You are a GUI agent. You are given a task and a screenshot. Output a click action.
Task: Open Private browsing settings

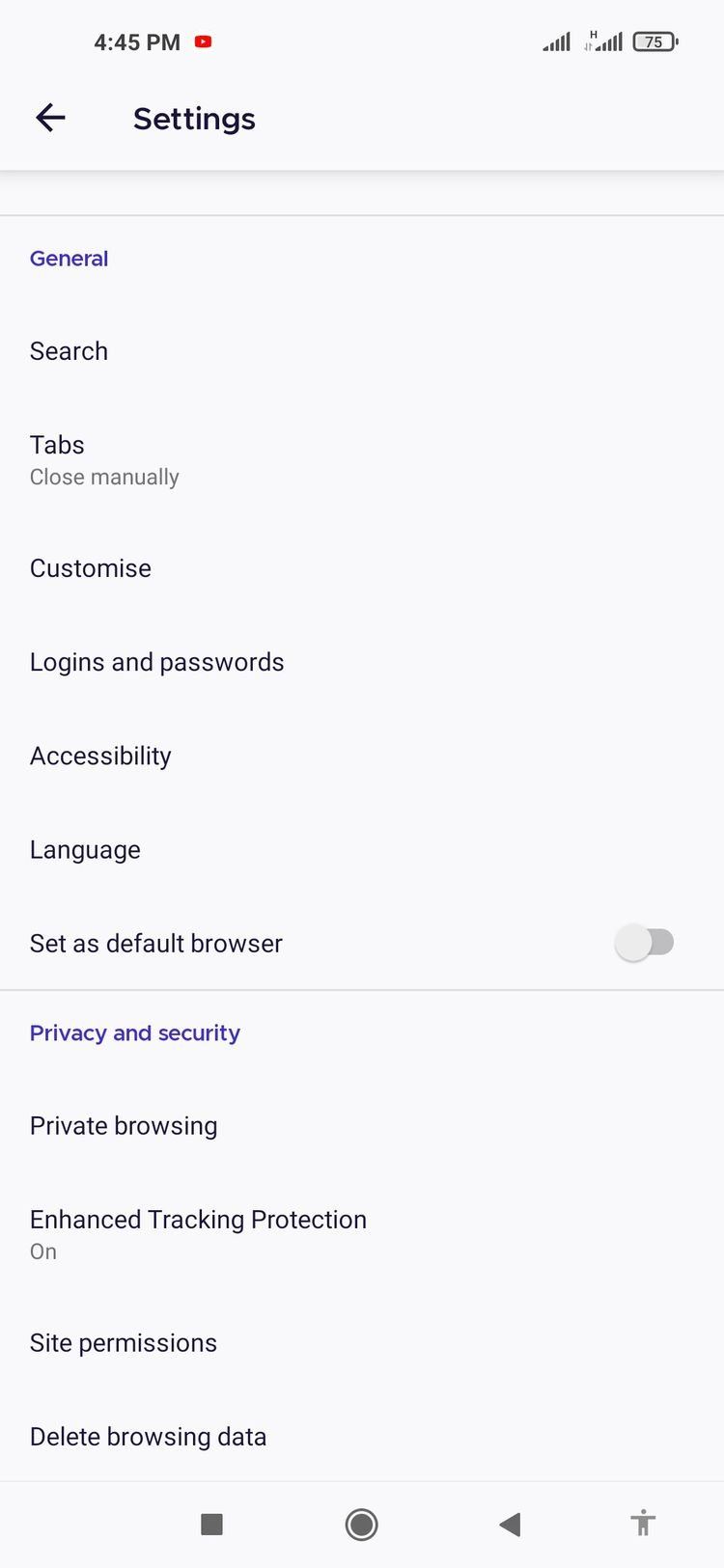pyautogui.click(x=124, y=1126)
